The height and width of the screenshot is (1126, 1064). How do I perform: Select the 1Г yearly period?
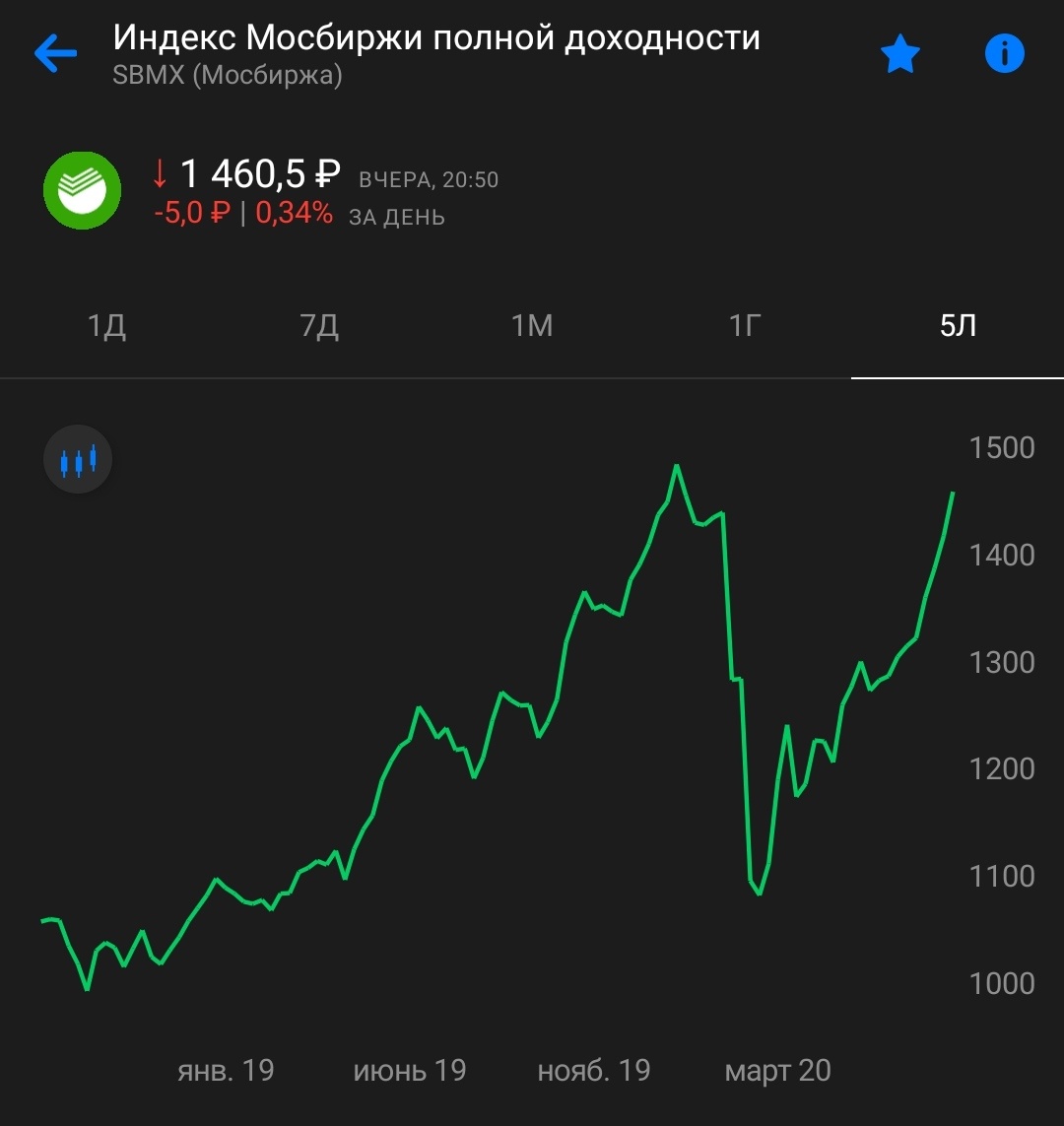(x=745, y=326)
